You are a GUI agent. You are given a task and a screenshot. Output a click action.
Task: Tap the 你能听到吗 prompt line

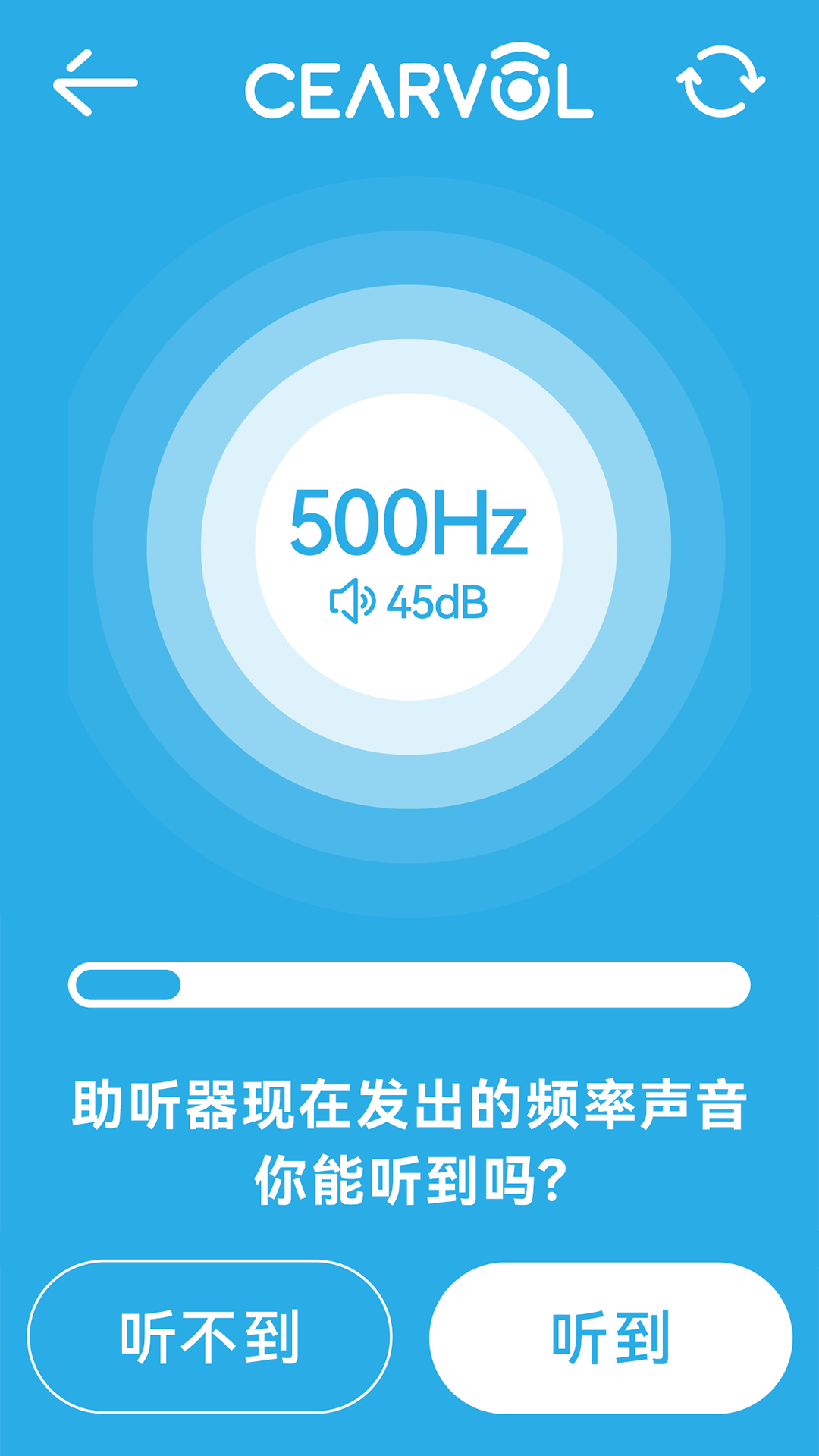point(409,1172)
